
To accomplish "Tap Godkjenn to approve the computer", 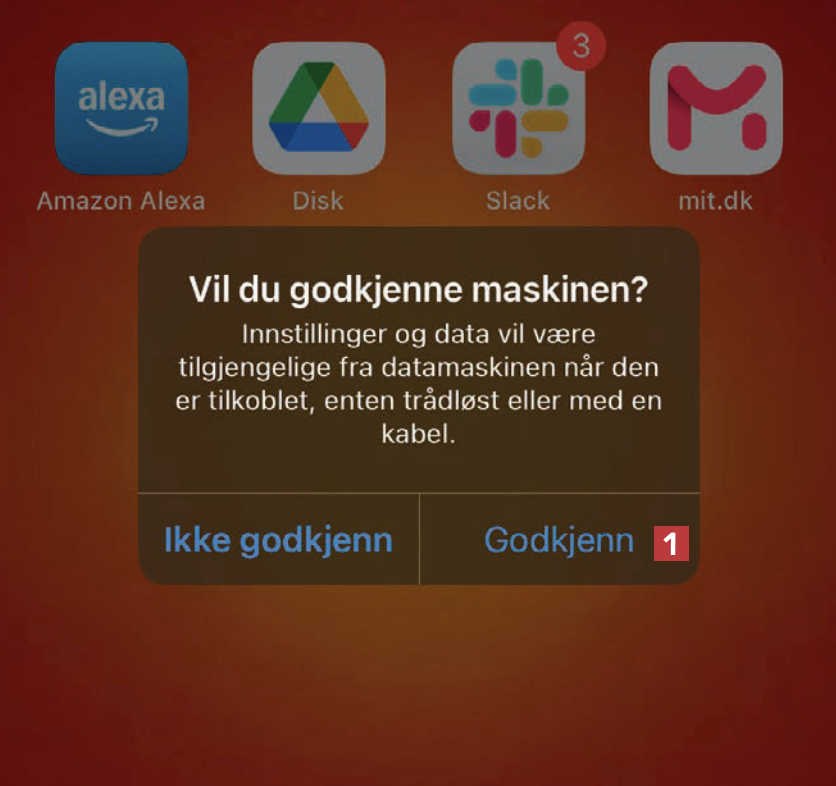I will pos(558,540).
